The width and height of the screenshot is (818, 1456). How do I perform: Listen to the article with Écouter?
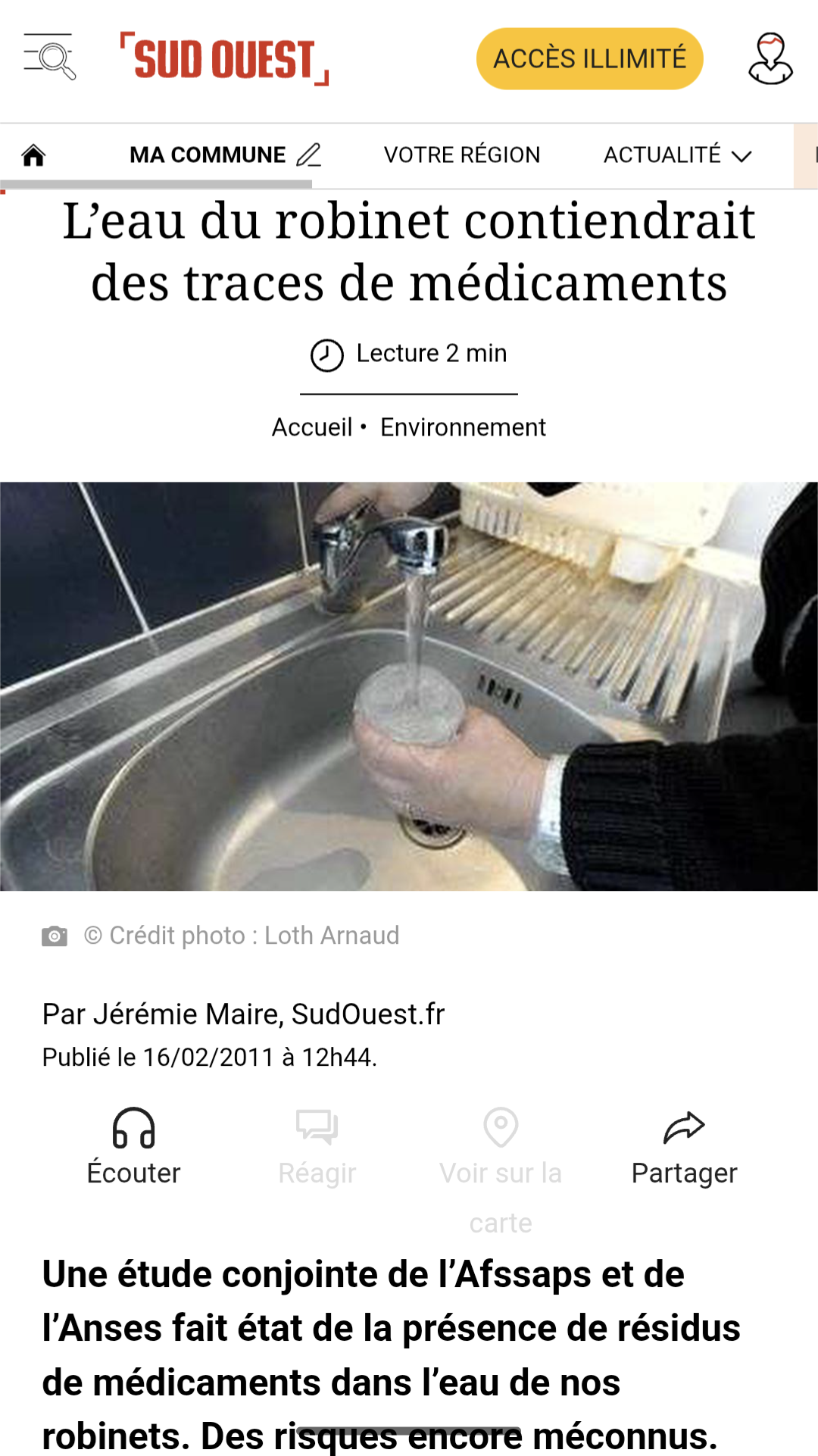pyautogui.click(x=134, y=1147)
